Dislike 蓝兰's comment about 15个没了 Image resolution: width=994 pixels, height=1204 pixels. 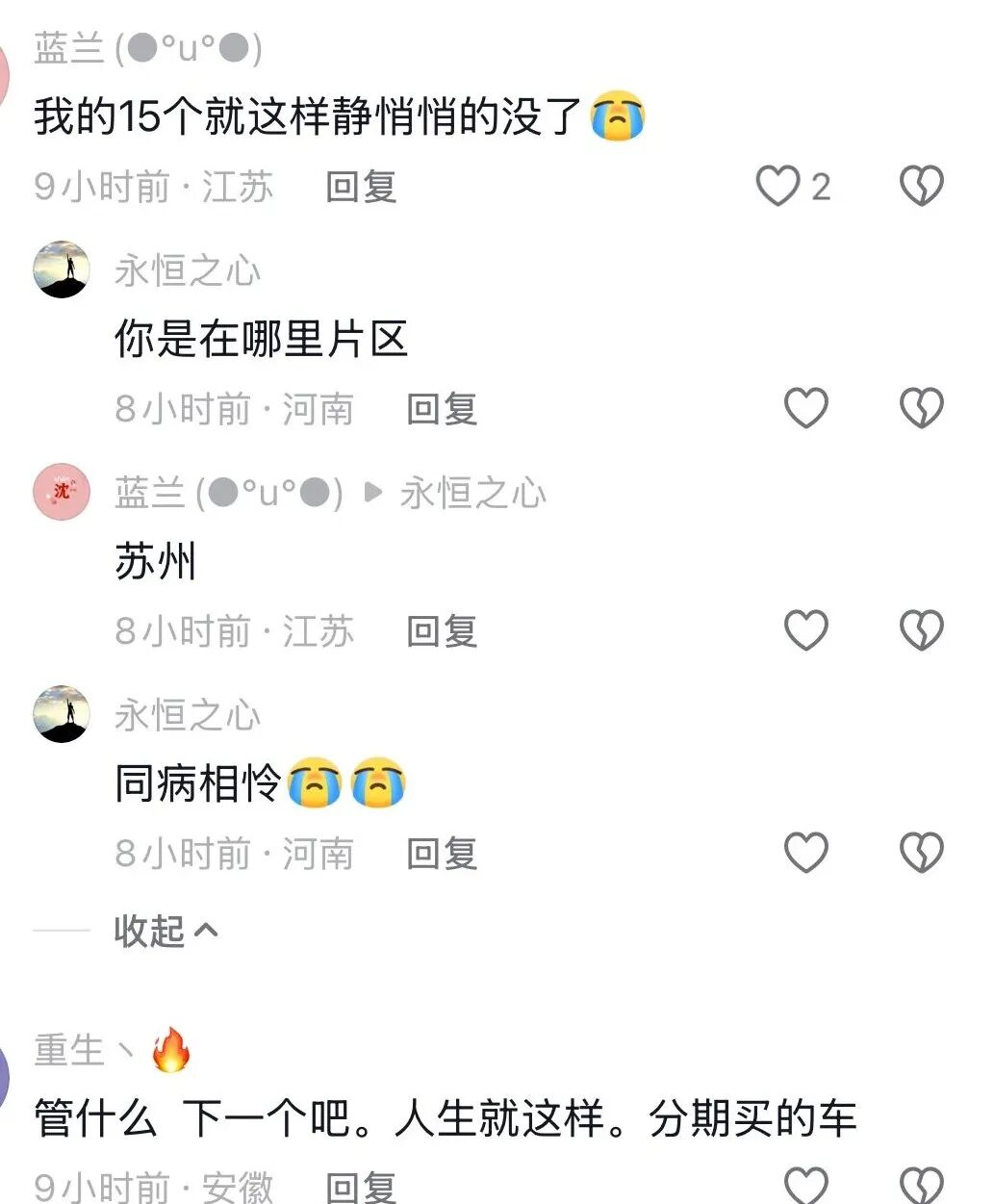coord(921,187)
